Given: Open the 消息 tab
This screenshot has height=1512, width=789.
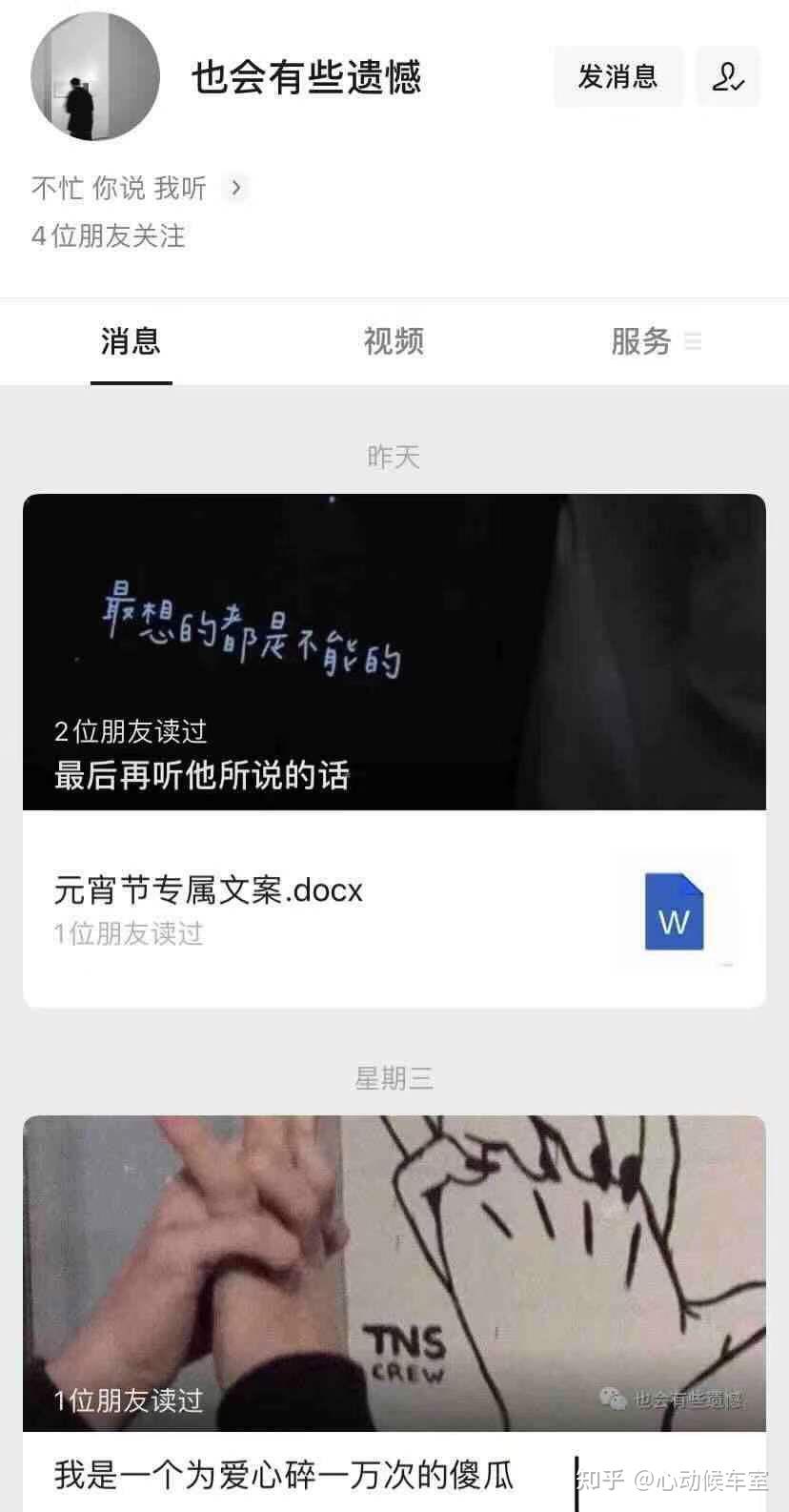Looking at the screenshot, I should tap(131, 341).
